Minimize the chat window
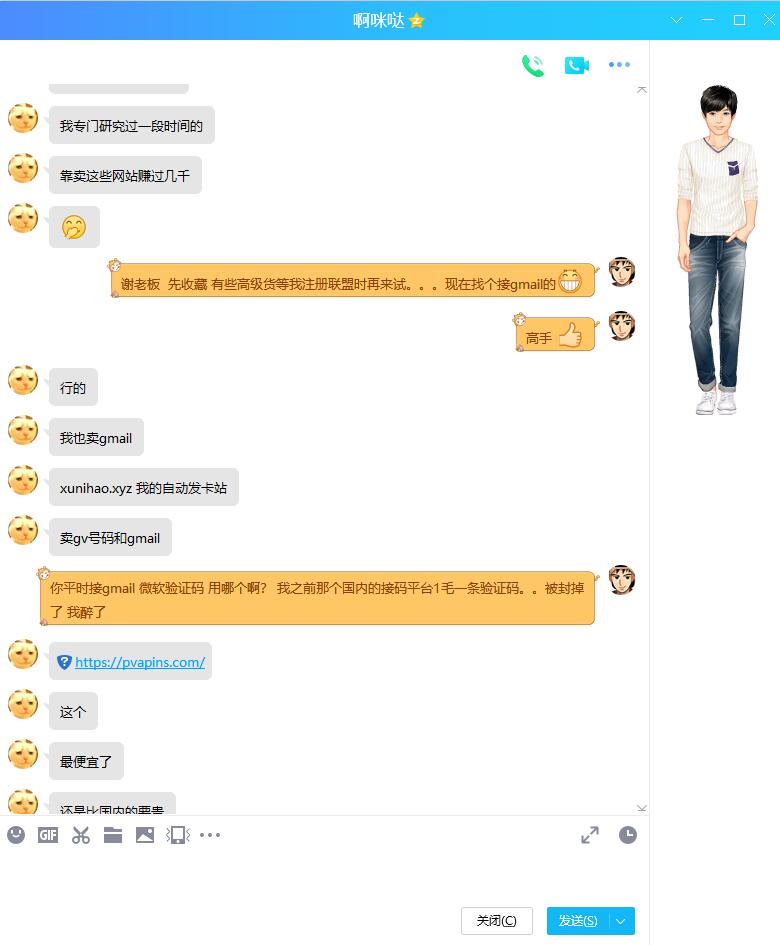 708,20
